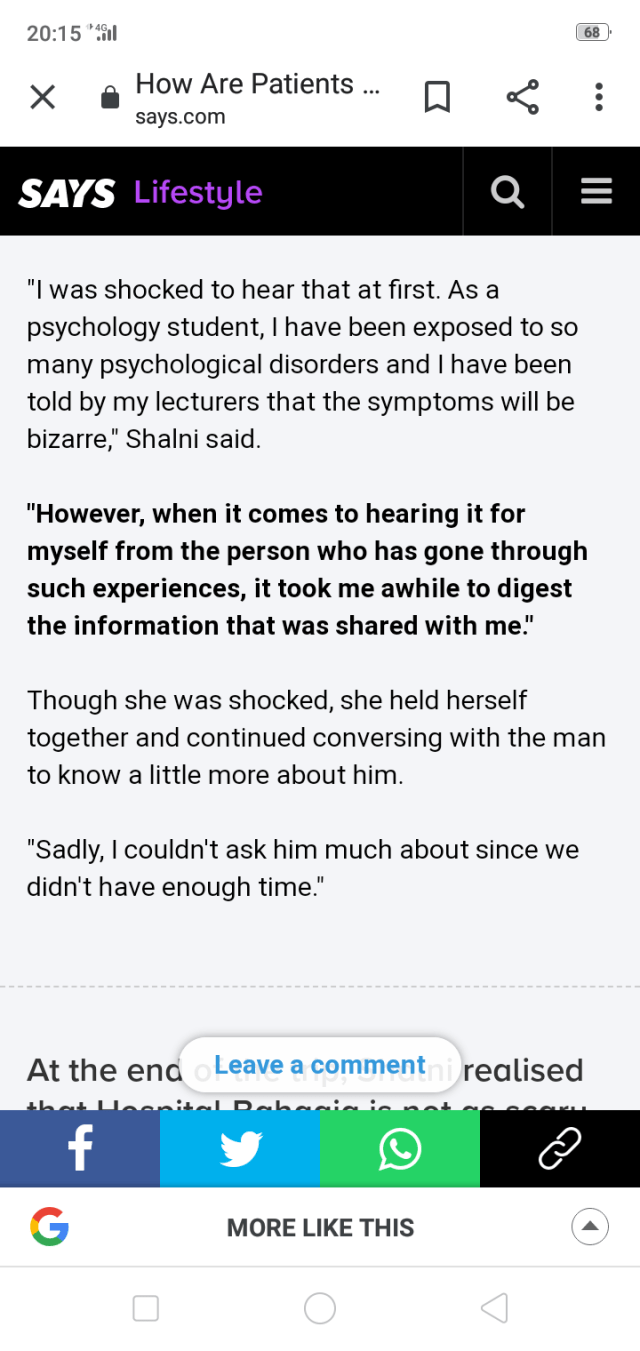Copy the article link
The height and width of the screenshot is (1351, 640).
(560, 1149)
